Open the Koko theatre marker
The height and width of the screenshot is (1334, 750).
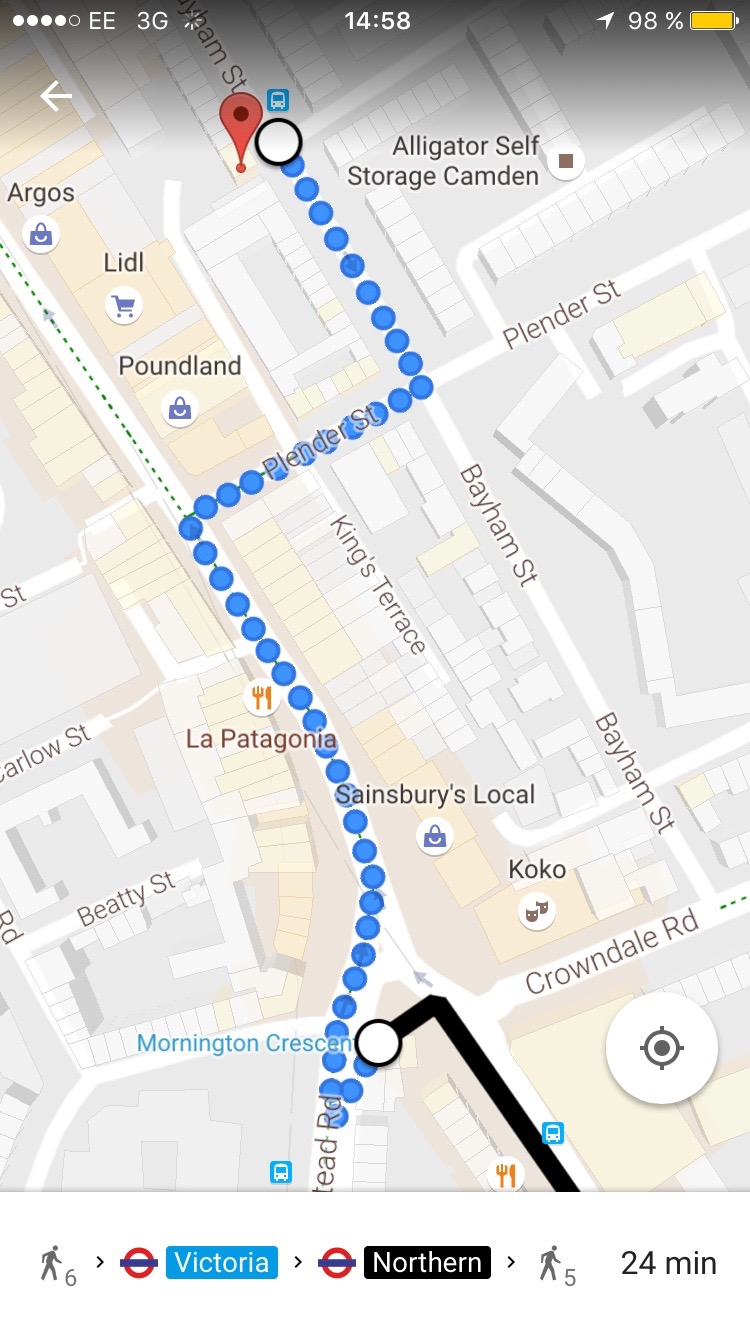[537, 910]
